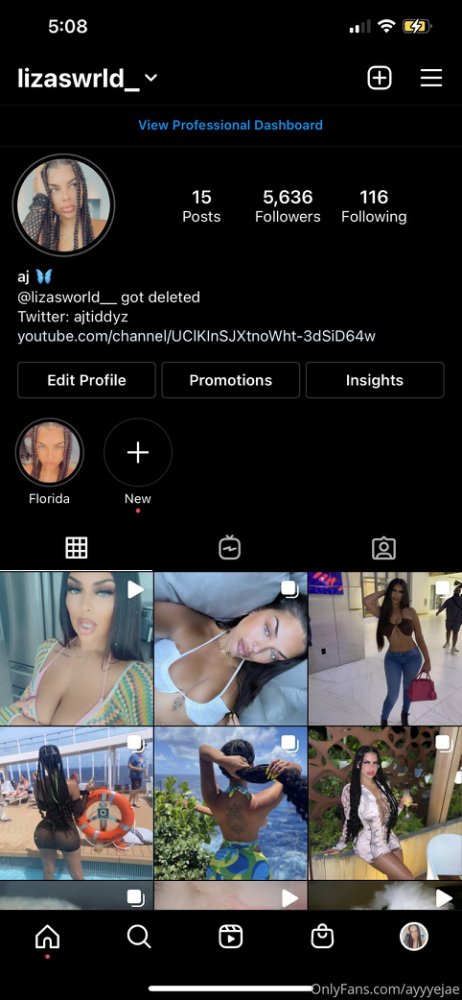Open the Shop tab
This screenshot has width=462, height=1000.
[x=322, y=936]
